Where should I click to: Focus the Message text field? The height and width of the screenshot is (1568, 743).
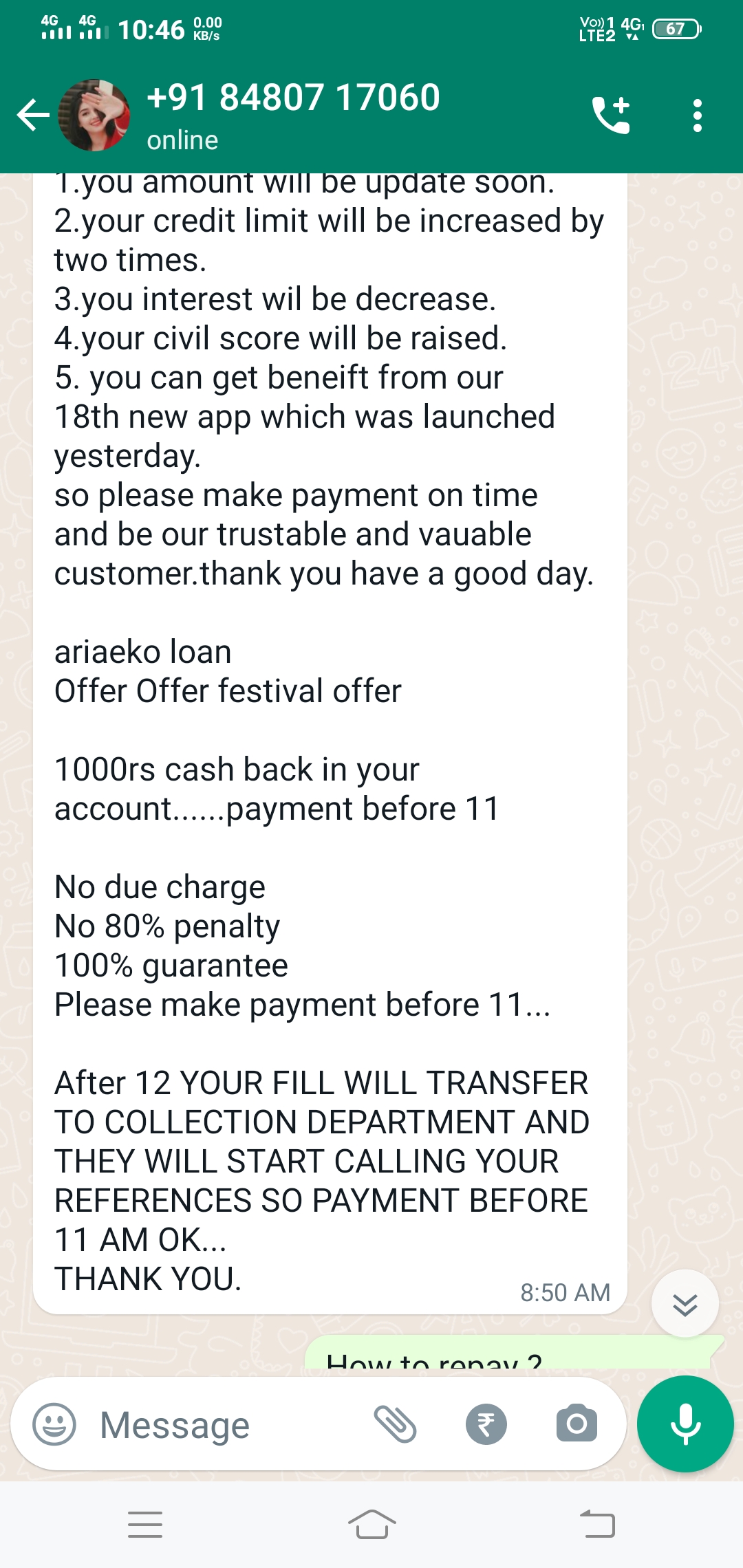point(220,1424)
